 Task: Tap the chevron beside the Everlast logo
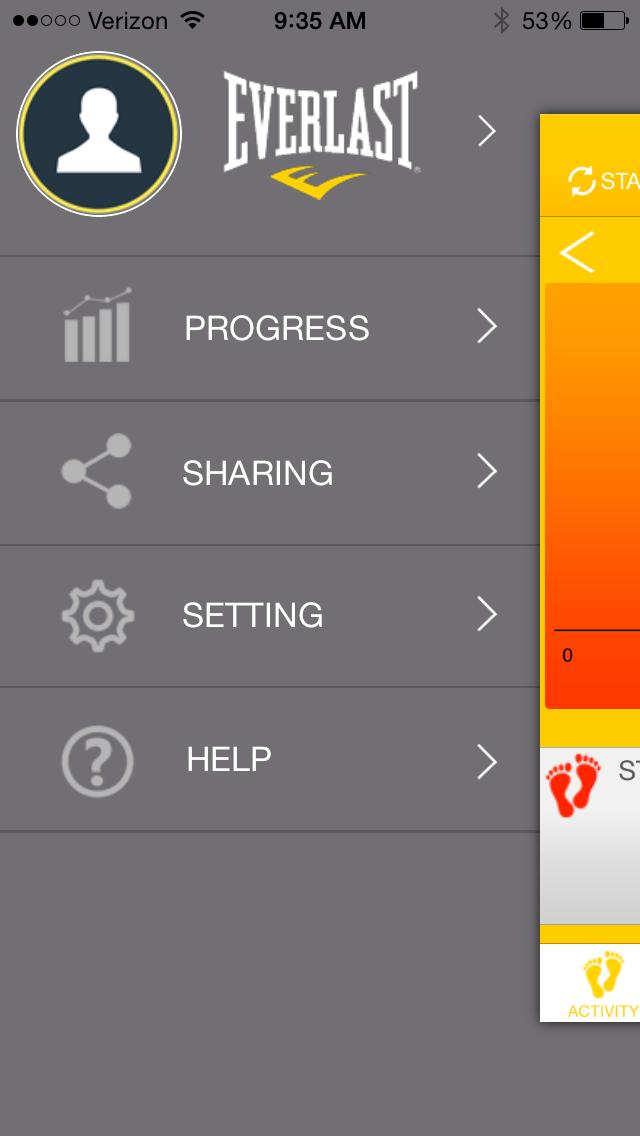tap(487, 131)
